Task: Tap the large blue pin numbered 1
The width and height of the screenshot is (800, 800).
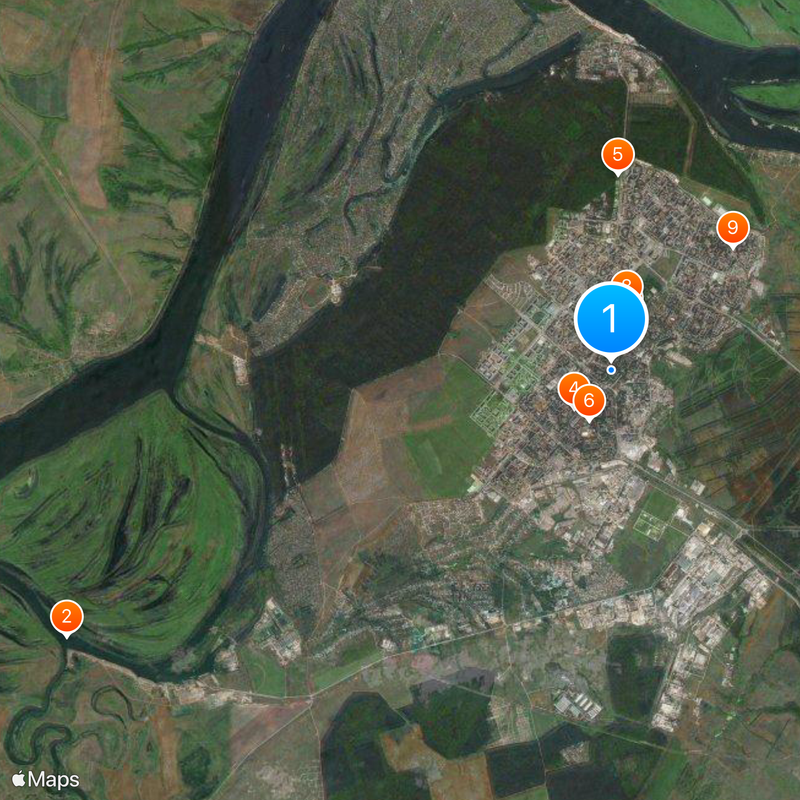Action: tap(611, 318)
